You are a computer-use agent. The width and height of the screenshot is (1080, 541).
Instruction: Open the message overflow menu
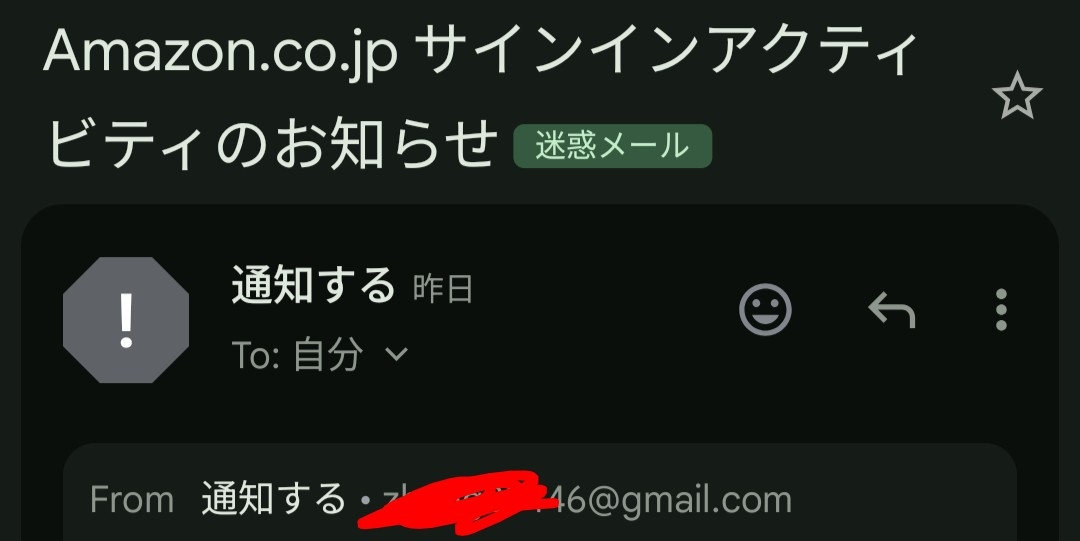point(1001,311)
